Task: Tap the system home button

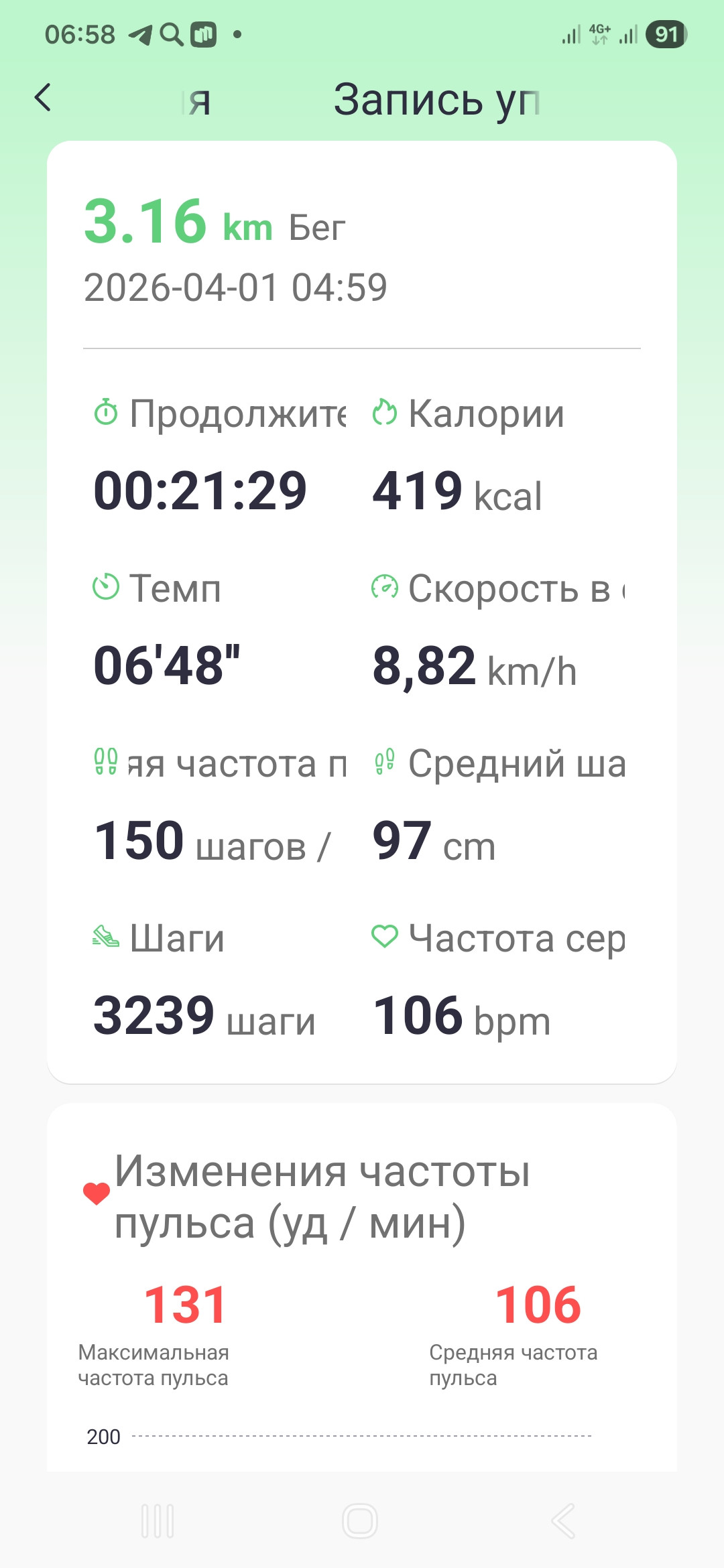Action: 360,1520
